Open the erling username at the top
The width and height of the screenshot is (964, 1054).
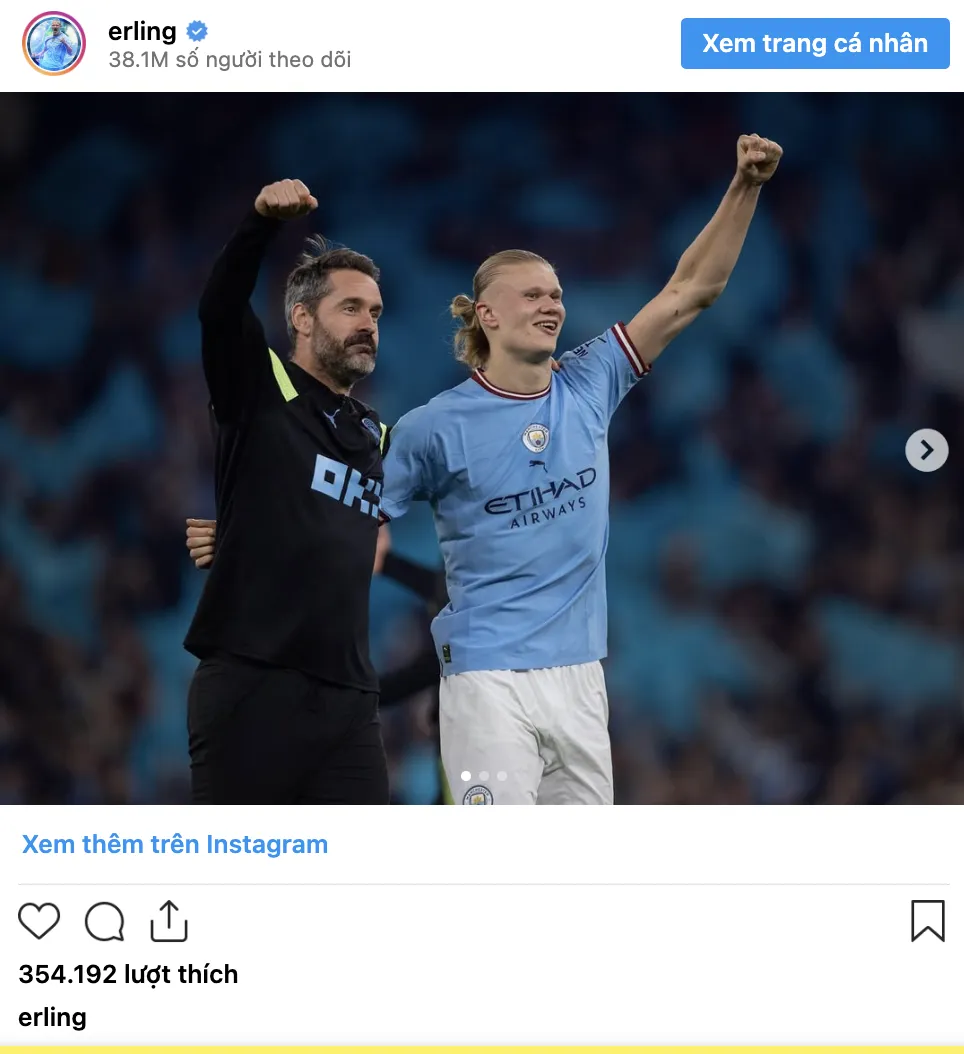click(142, 31)
